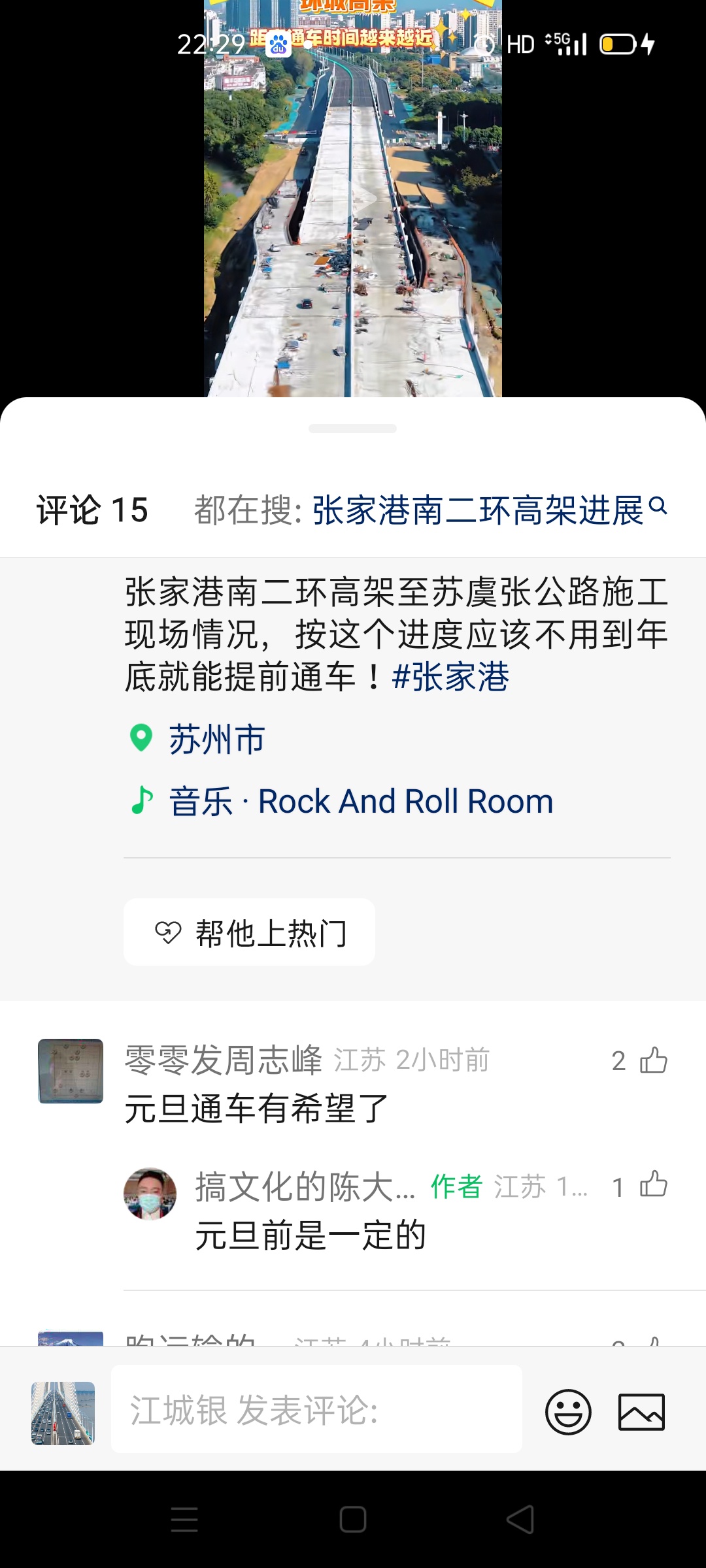This screenshot has height=1568, width=706.
Task: Open the emoji picker
Action: tap(568, 1412)
